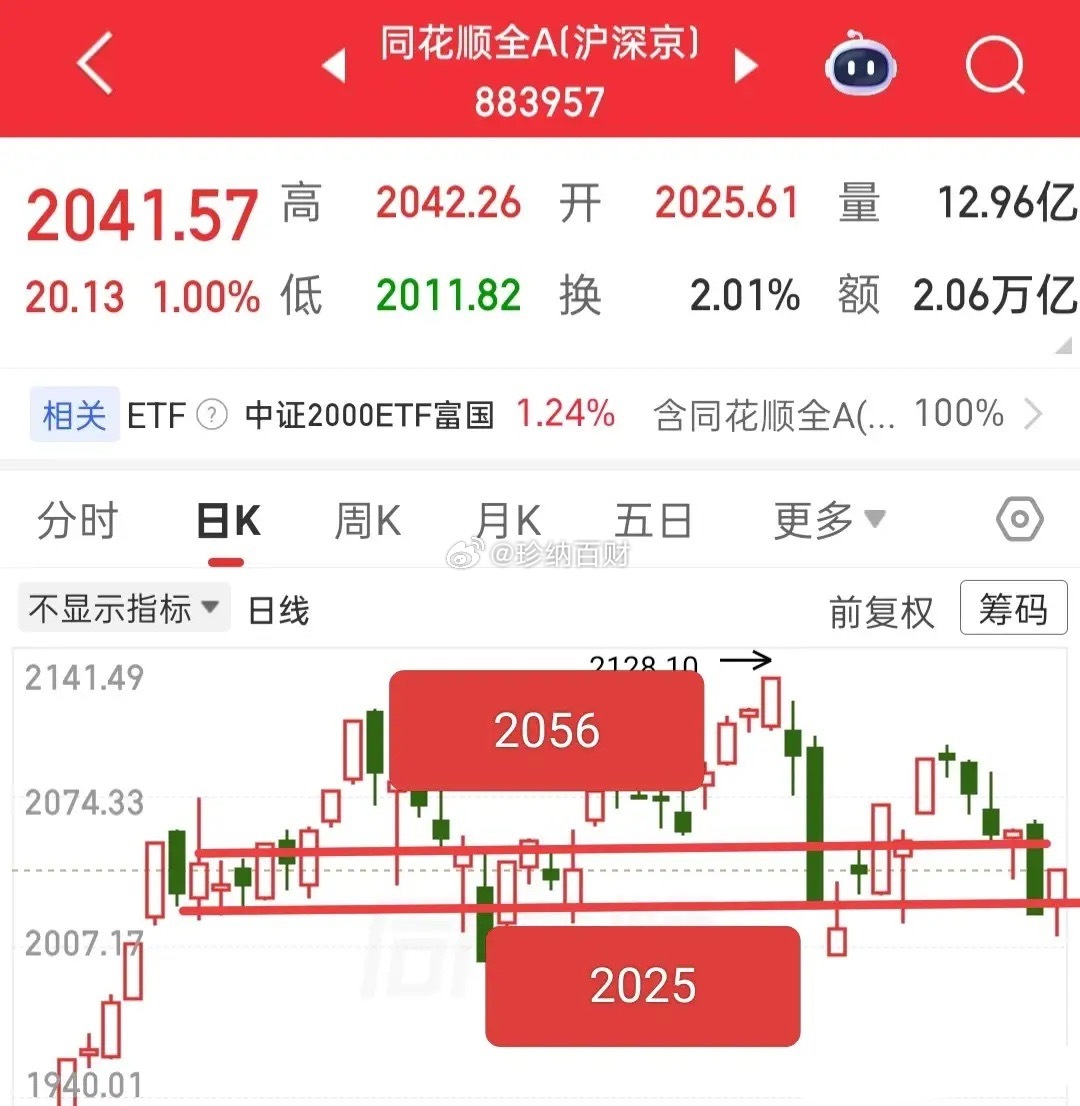Open the chart settings gear icon
The width and height of the screenshot is (1080, 1106).
click(x=1019, y=519)
